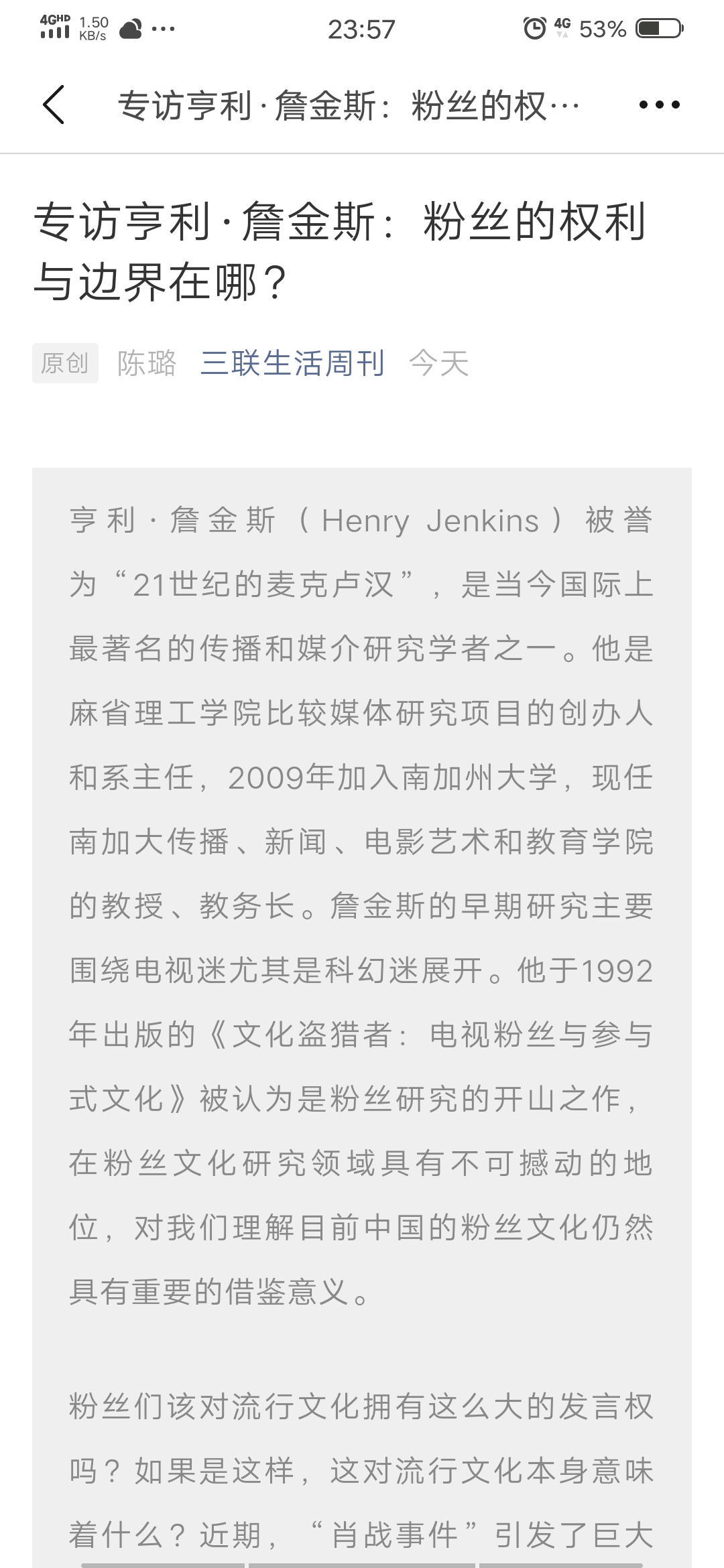Go back using the top-left arrow
Viewport: 724px width, 1568px height.
(54, 105)
